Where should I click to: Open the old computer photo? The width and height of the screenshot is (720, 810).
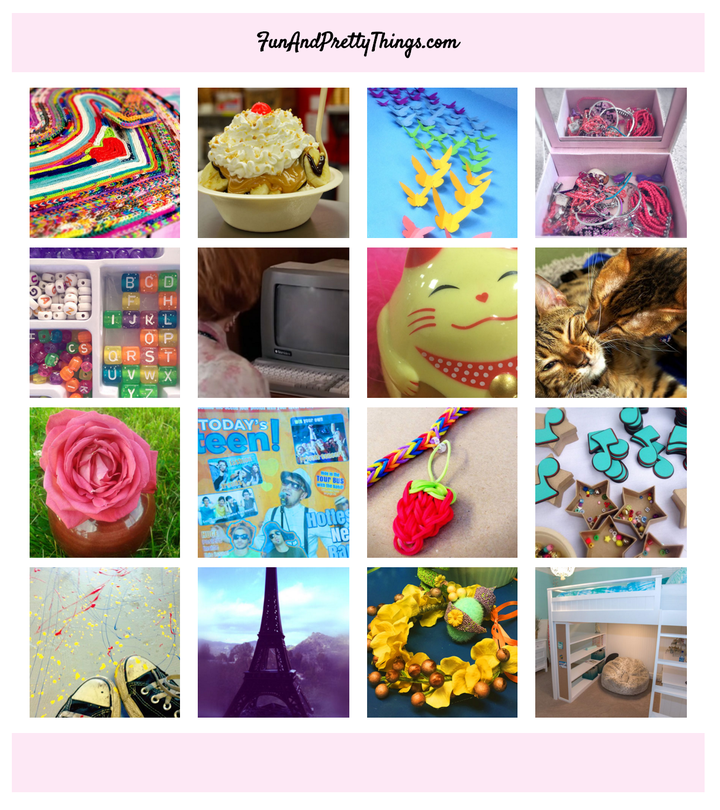point(273,322)
